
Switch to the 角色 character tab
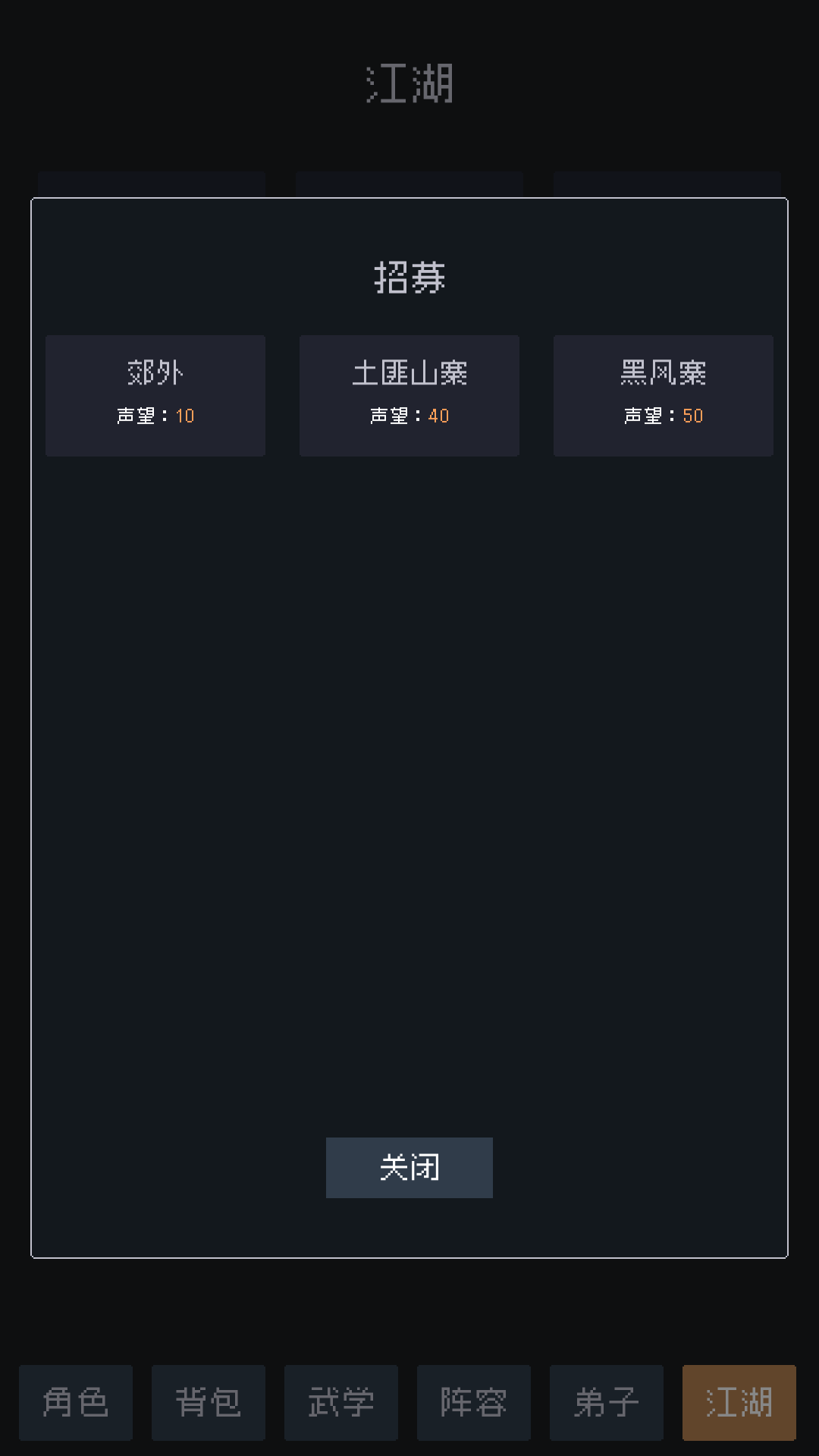(x=76, y=1402)
